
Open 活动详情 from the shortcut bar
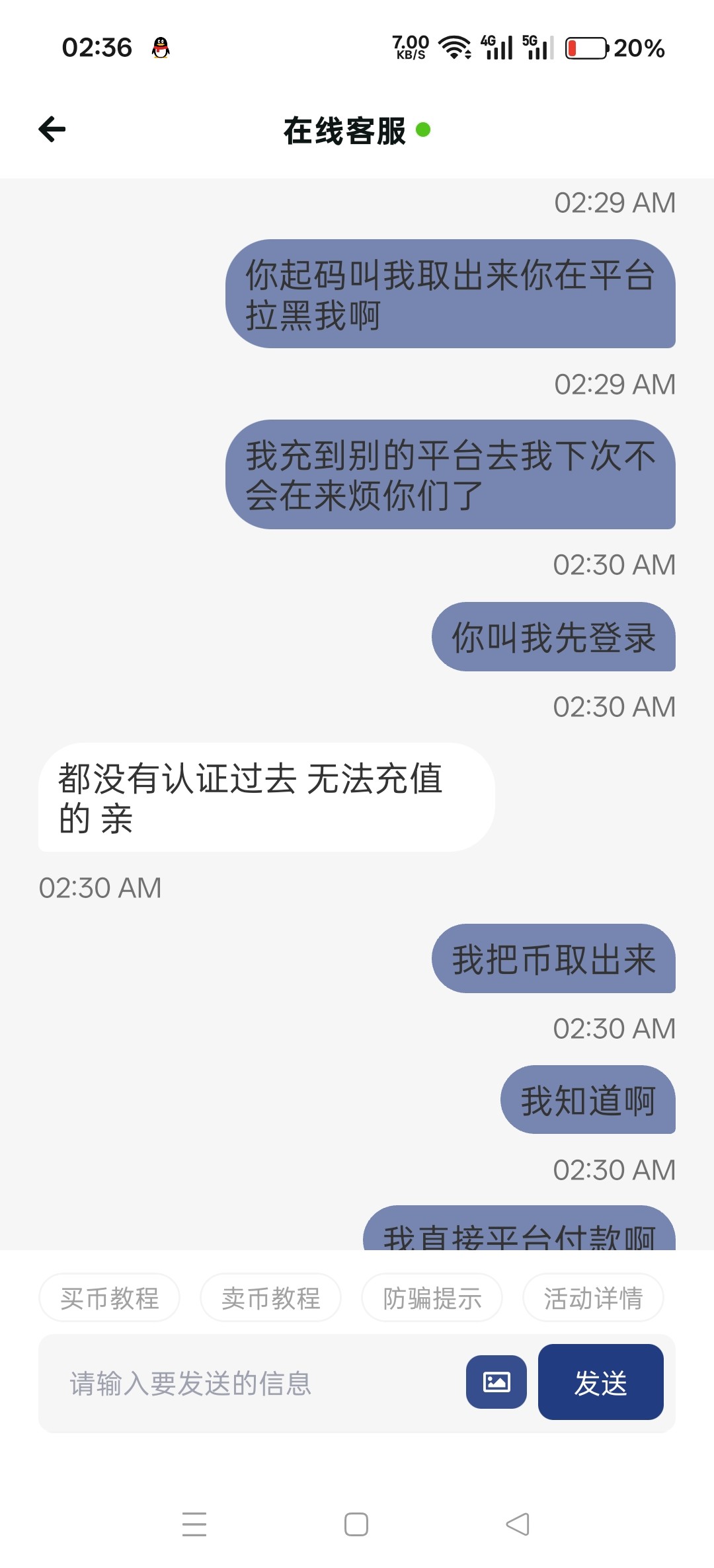click(x=592, y=1297)
